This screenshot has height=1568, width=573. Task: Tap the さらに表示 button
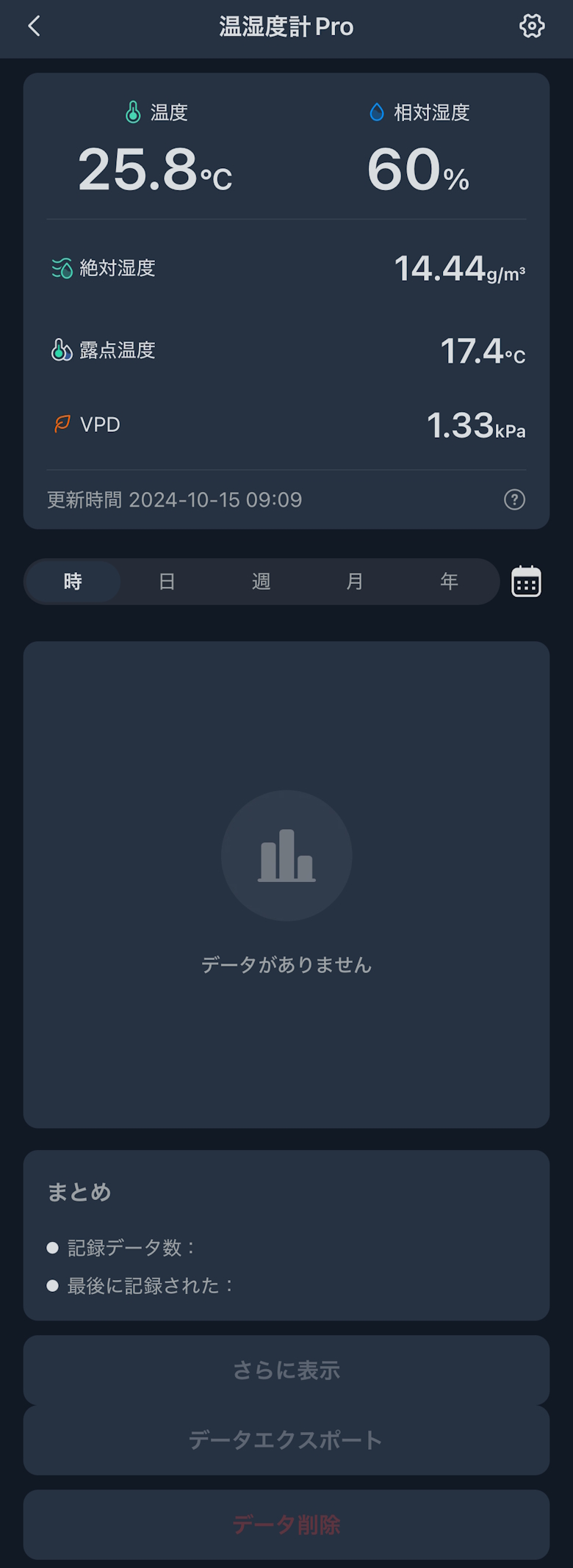click(x=286, y=1370)
